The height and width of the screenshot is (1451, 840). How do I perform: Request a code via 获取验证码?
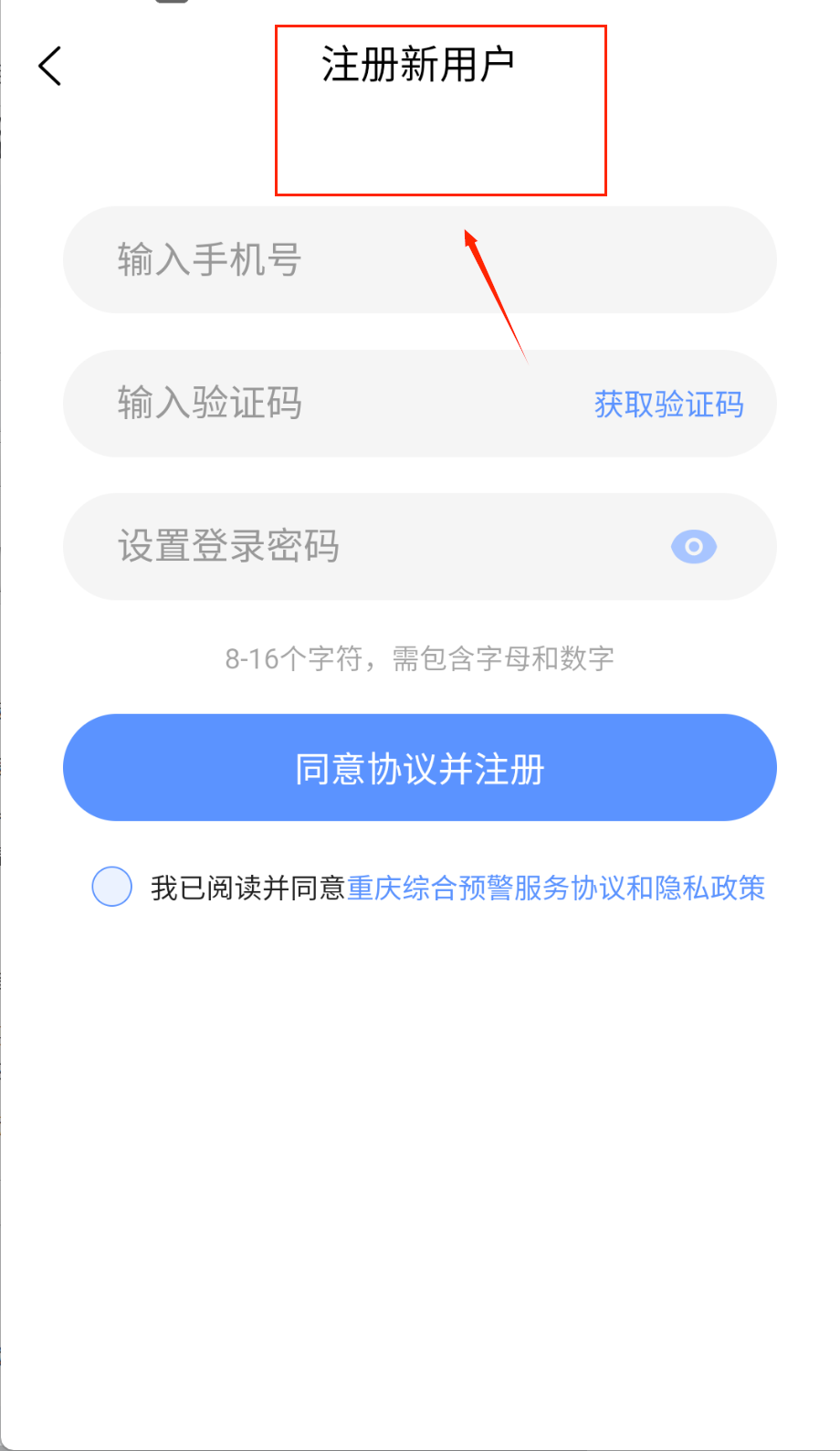668,404
